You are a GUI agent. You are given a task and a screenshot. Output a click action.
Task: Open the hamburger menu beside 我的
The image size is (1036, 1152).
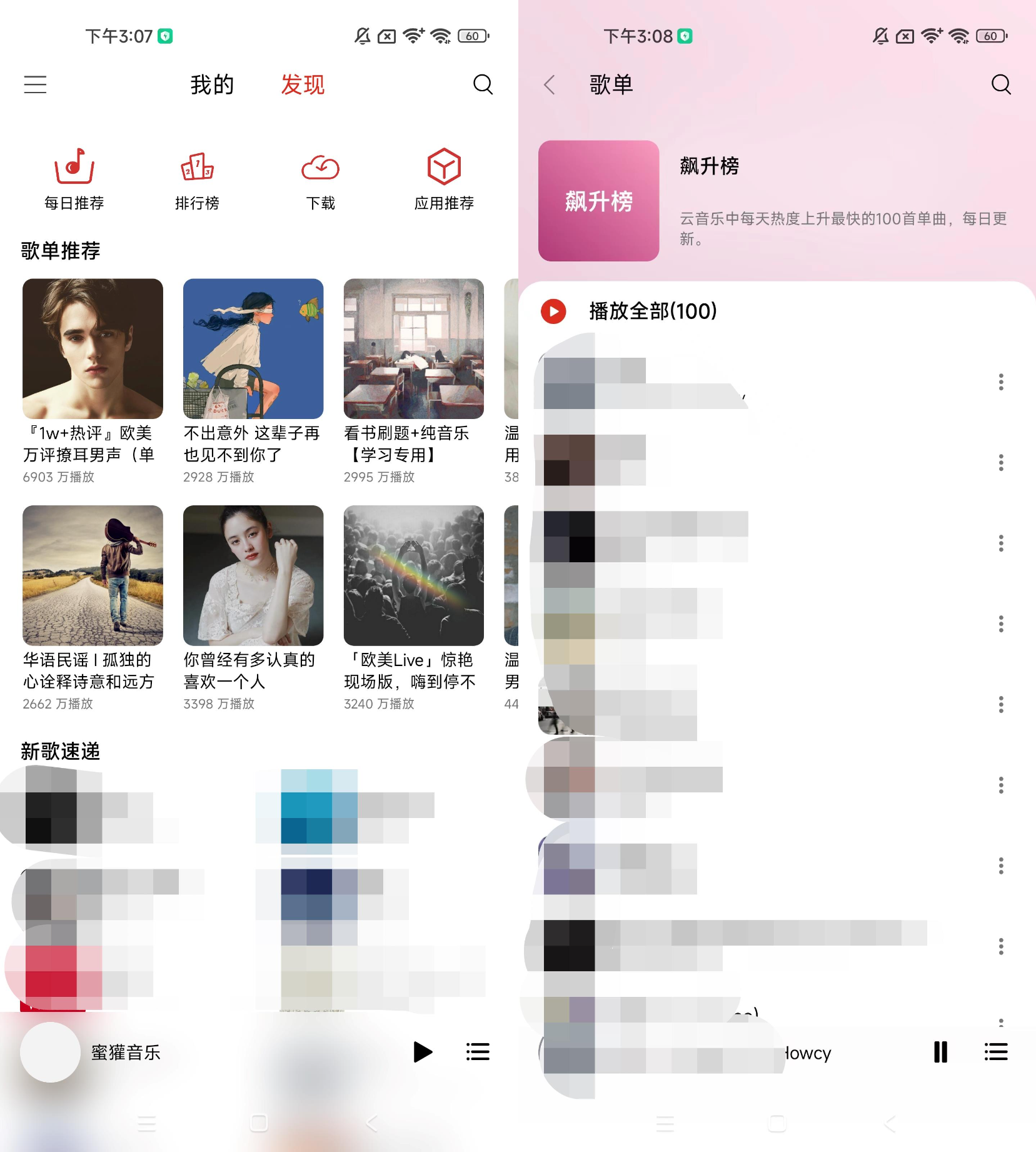tap(35, 84)
